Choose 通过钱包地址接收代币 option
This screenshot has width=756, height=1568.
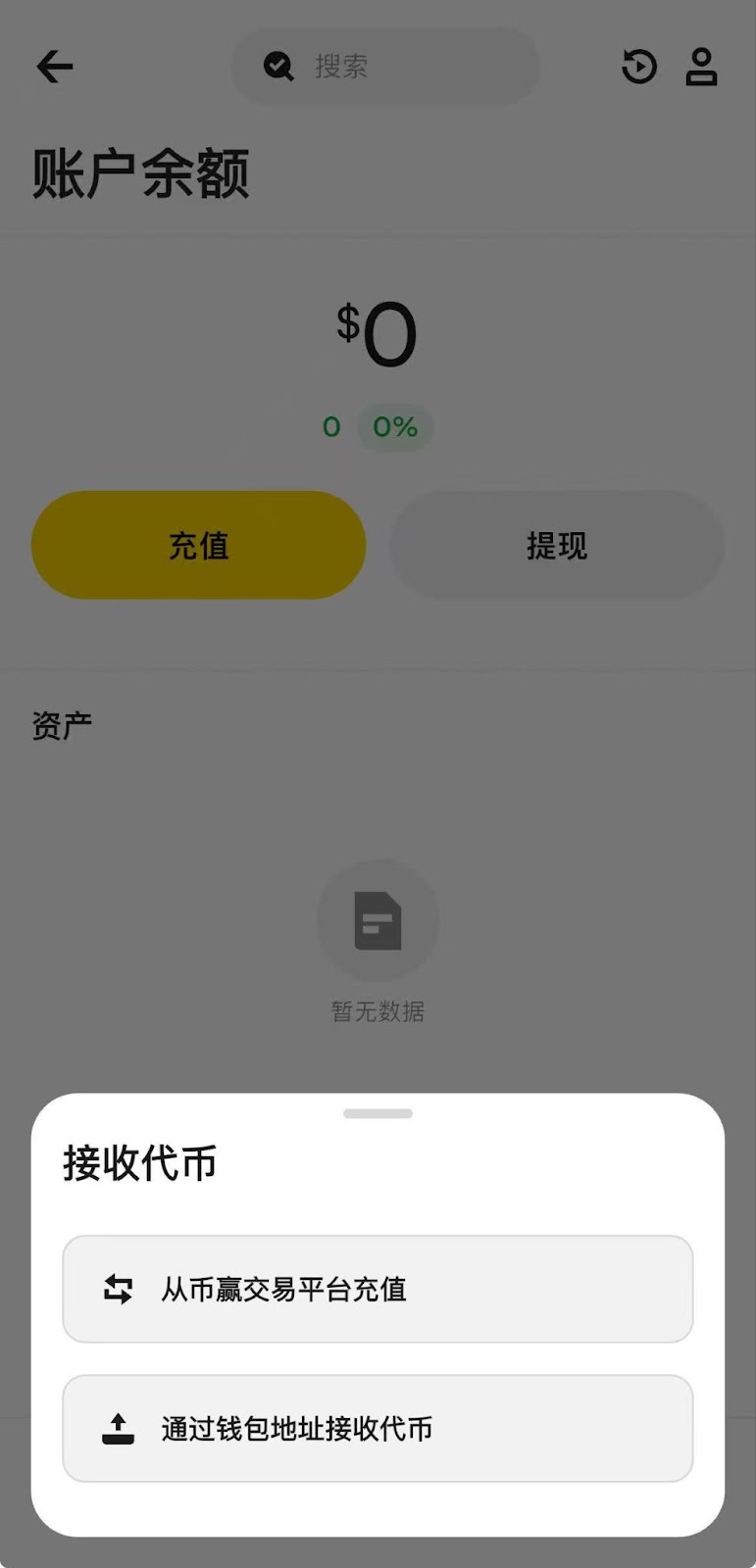(x=378, y=1428)
